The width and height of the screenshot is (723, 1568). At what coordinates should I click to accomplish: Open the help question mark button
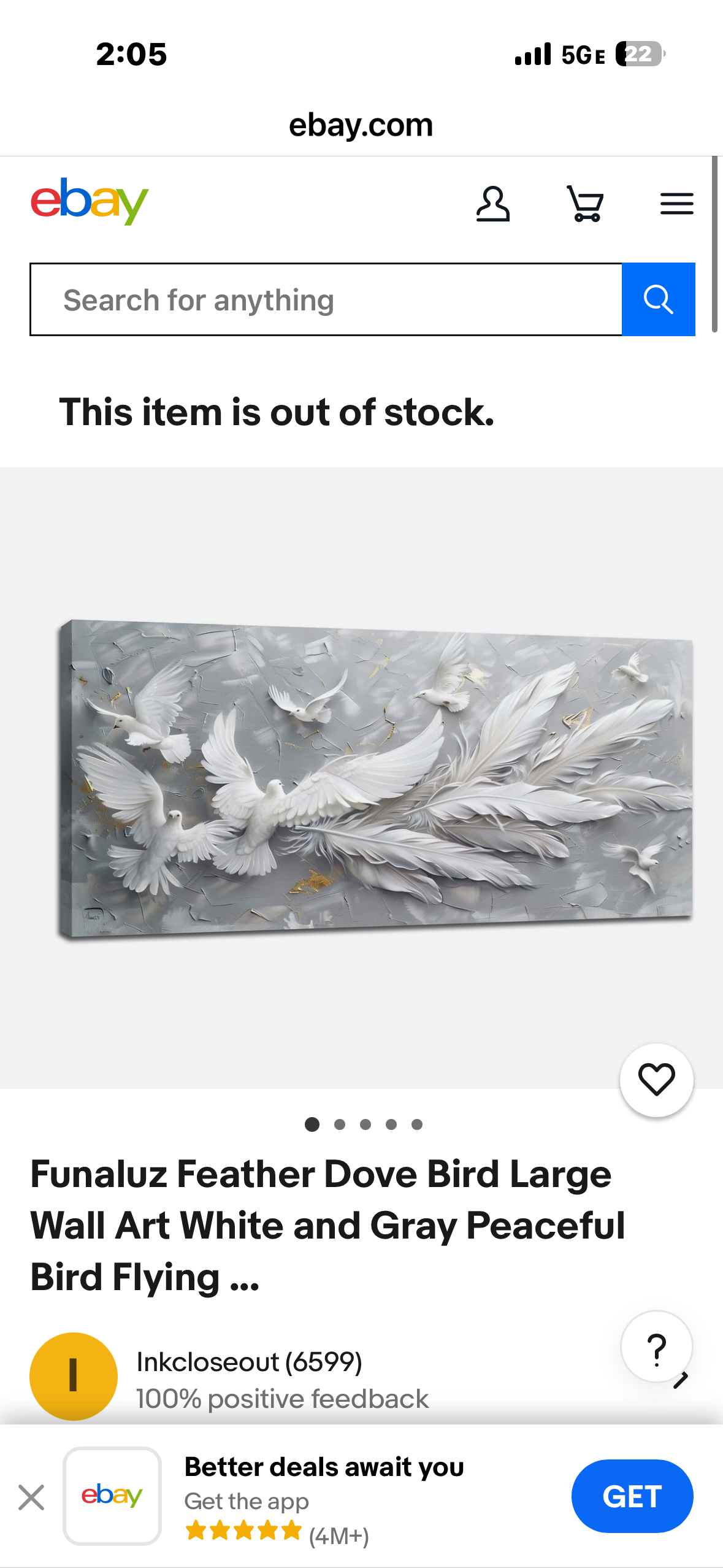656,1347
